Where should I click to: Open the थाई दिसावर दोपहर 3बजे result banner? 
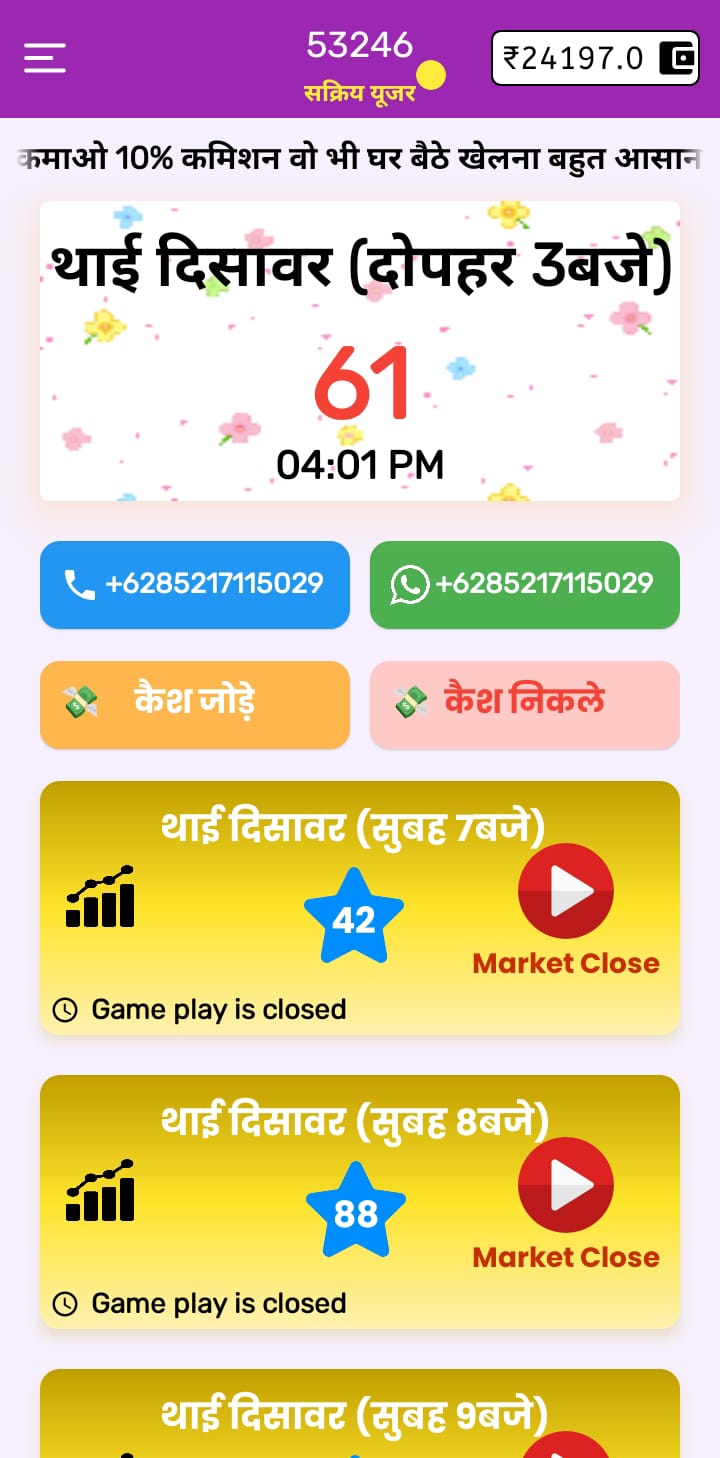tap(360, 350)
